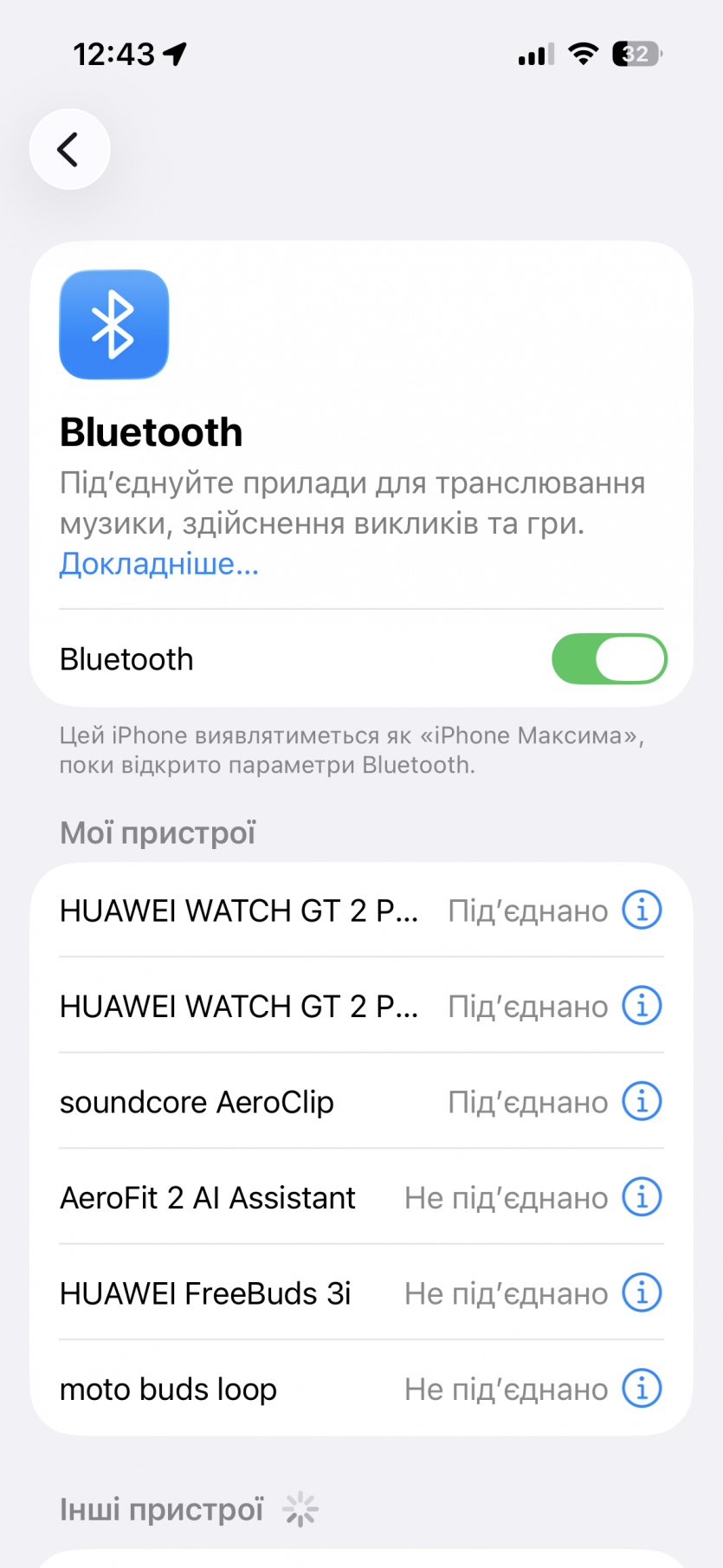The height and width of the screenshot is (1568, 723).
Task: Turn off the Bluetooth switch
Action: click(x=609, y=659)
